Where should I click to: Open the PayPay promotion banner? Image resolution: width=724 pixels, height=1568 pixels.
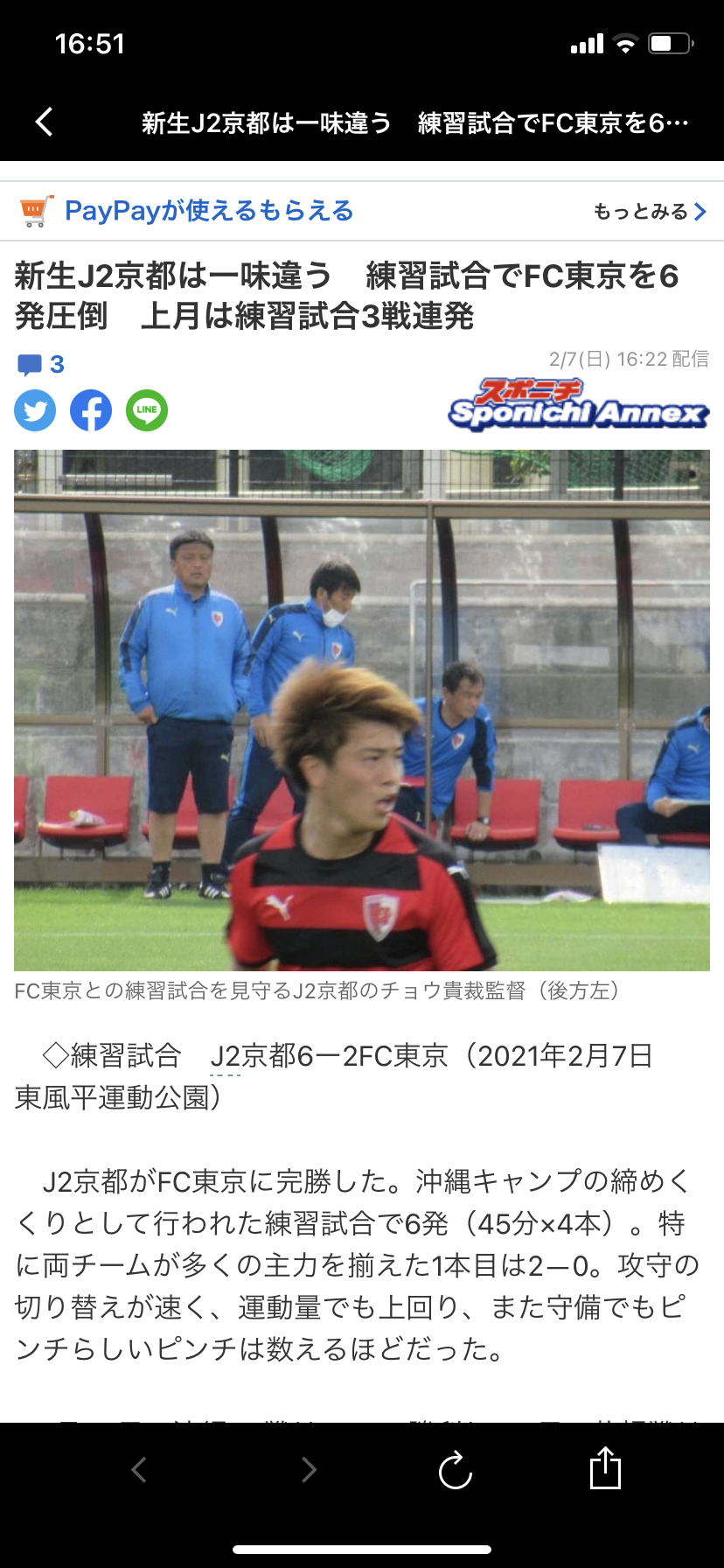click(208, 211)
